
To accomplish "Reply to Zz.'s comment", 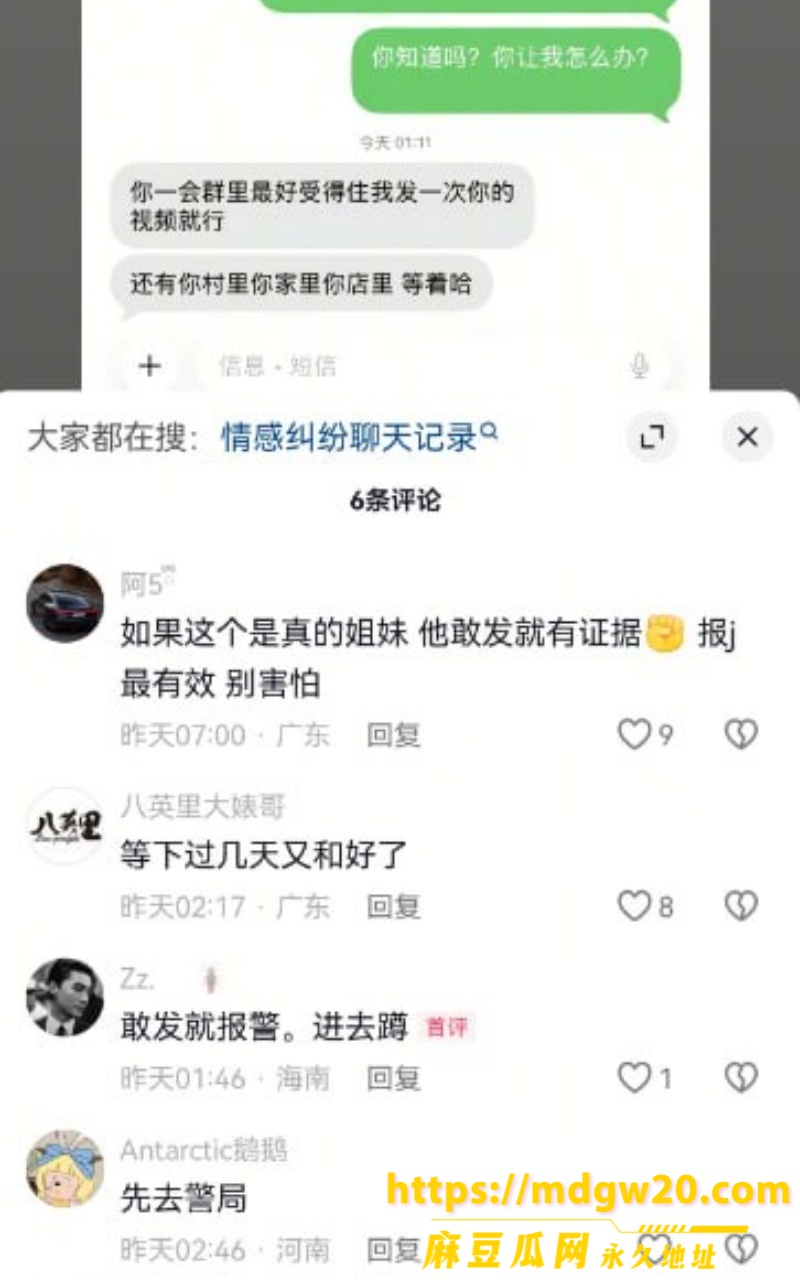I will [393, 1078].
